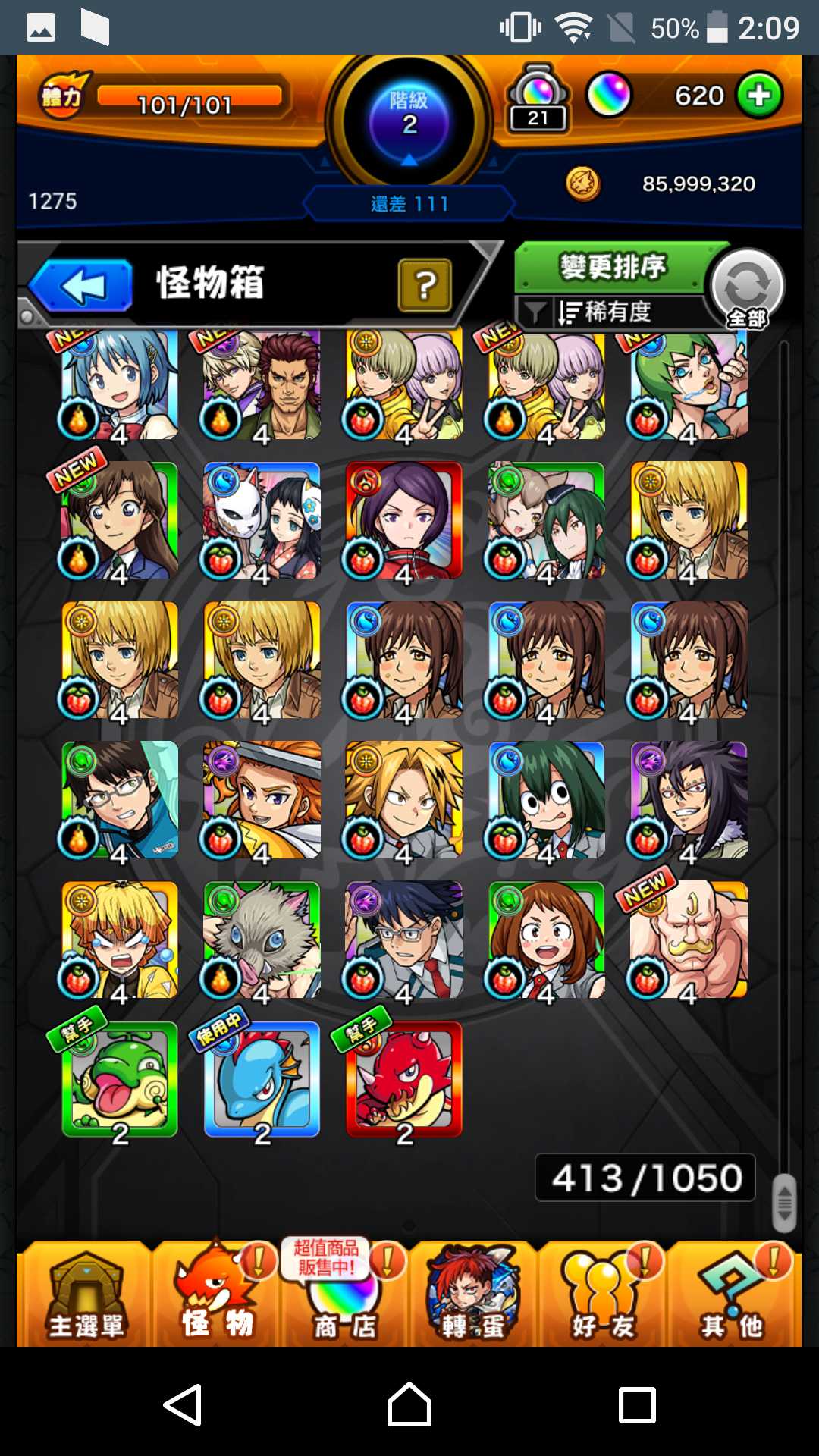Go back using the blue arrow
The image size is (819, 1456).
82,286
